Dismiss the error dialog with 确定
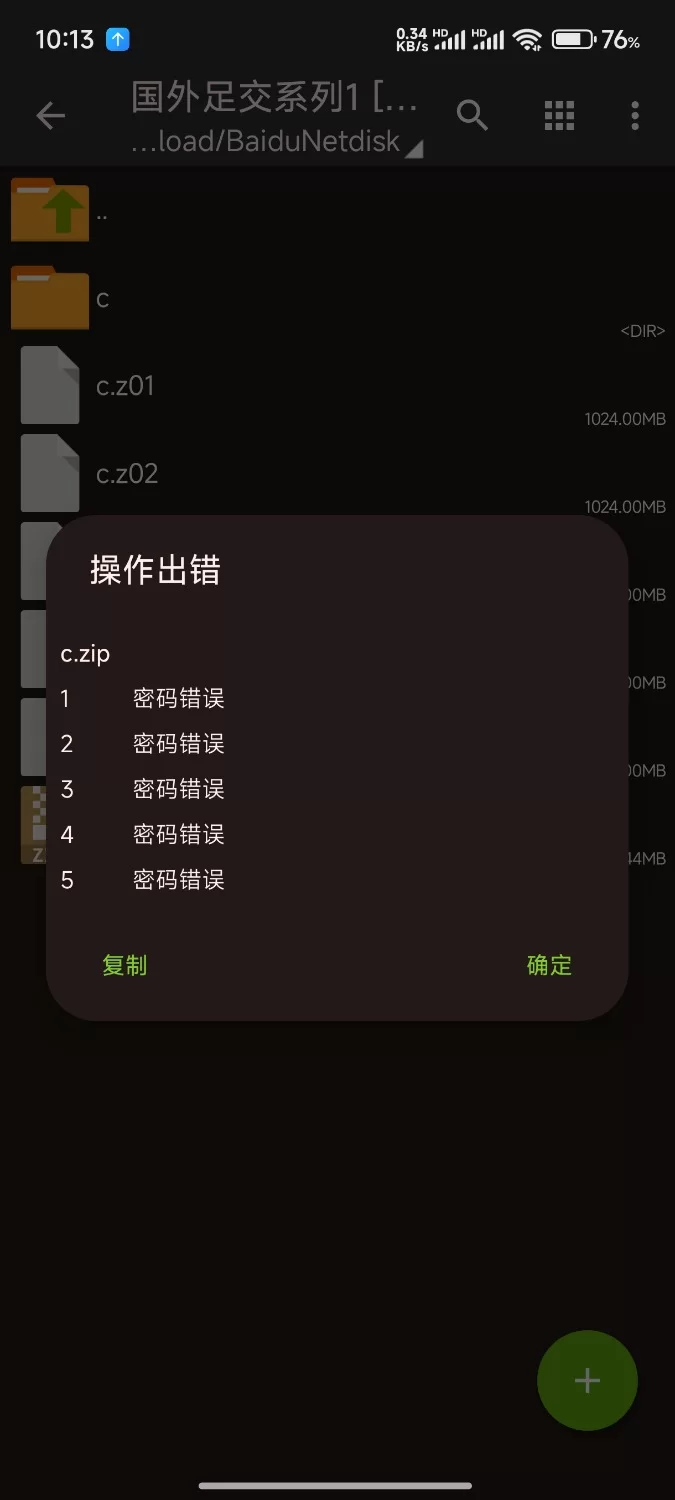This screenshot has height=1500, width=675. (549, 965)
